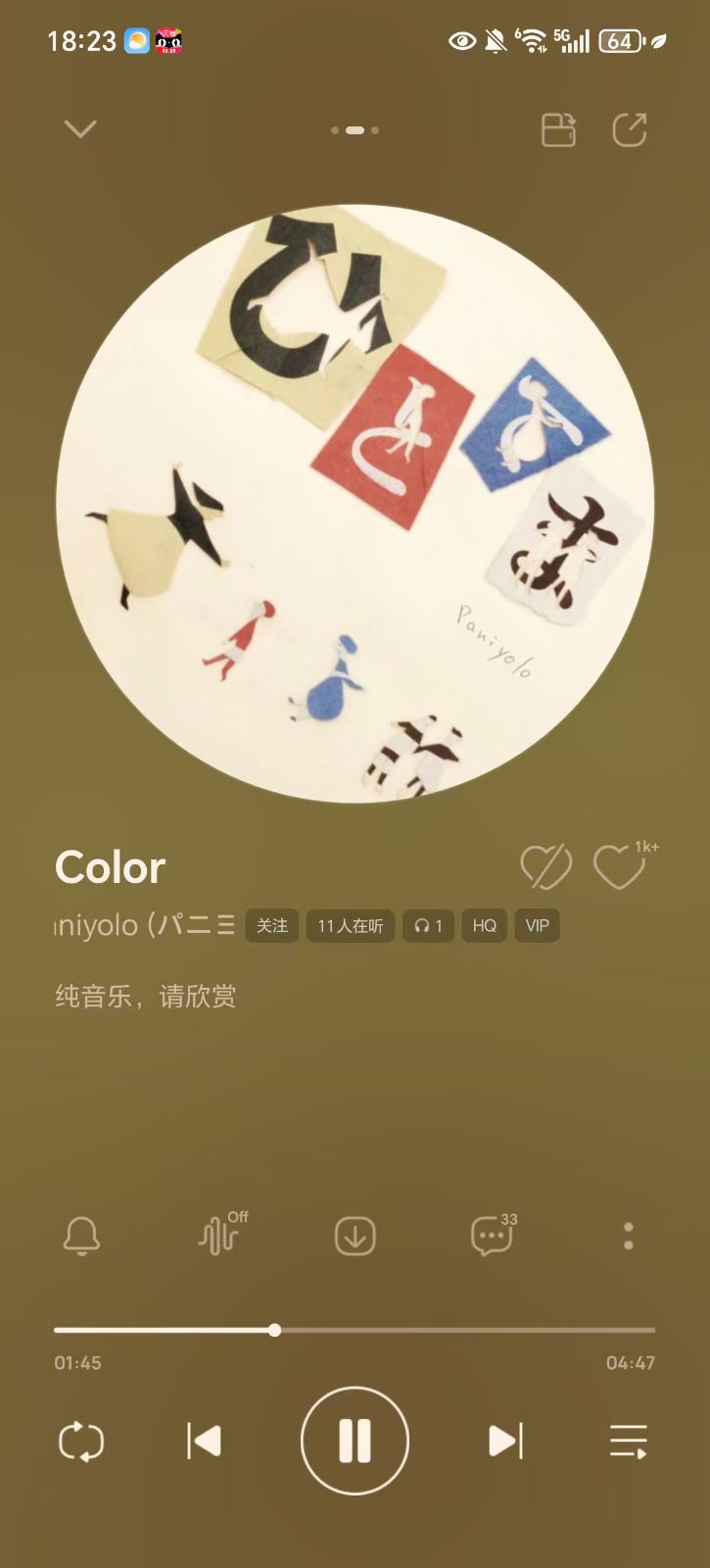Image resolution: width=710 pixels, height=1568 pixels.
Task: Open the 33 comments
Action: pyautogui.click(x=492, y=1236)
